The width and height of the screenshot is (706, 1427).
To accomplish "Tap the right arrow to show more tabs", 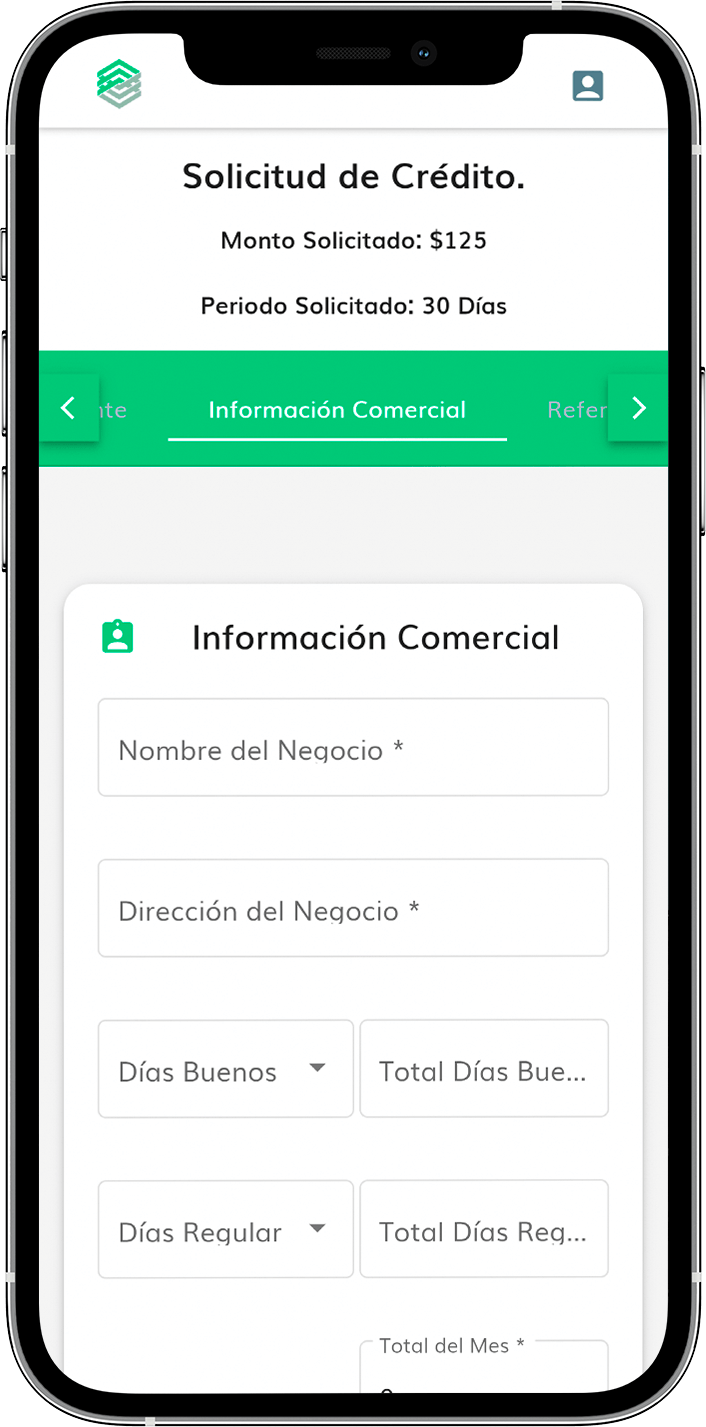I will pos(639,408).
